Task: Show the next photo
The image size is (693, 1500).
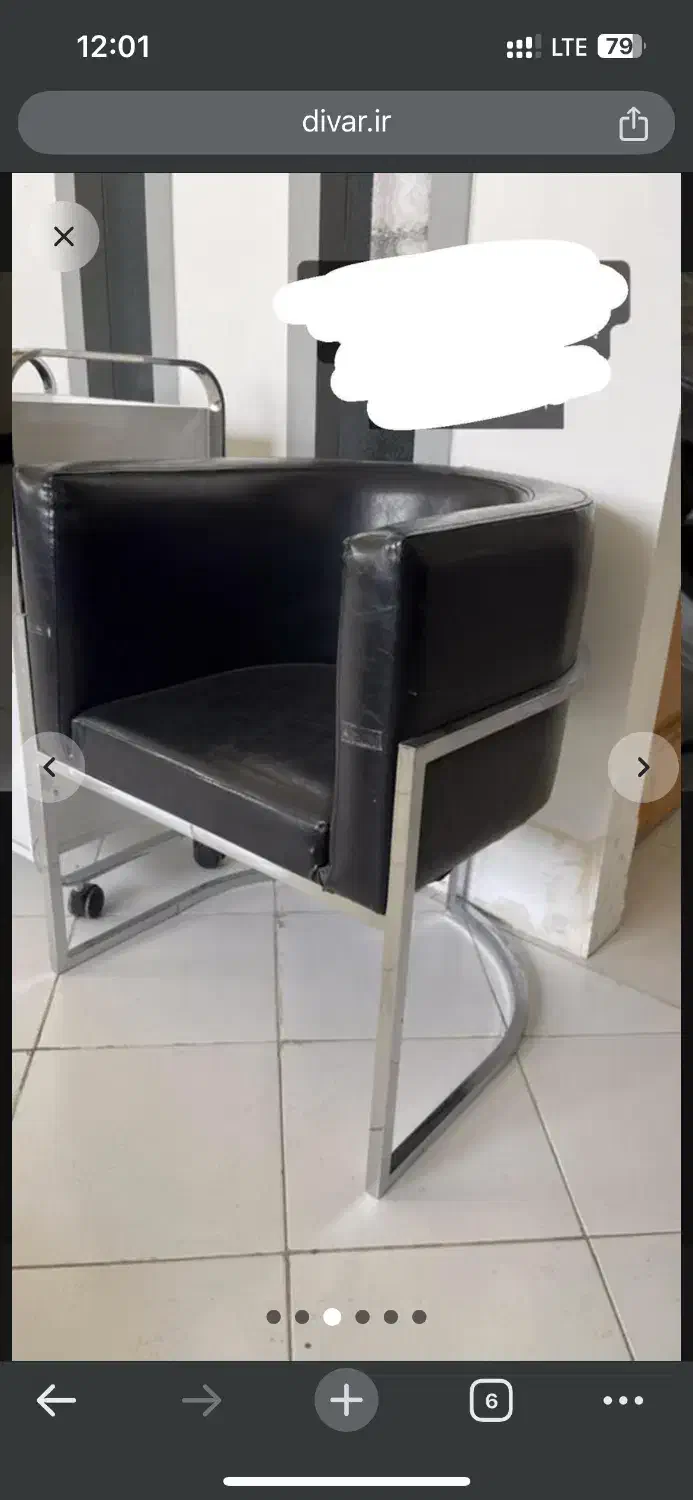Action: coord(643,767)
